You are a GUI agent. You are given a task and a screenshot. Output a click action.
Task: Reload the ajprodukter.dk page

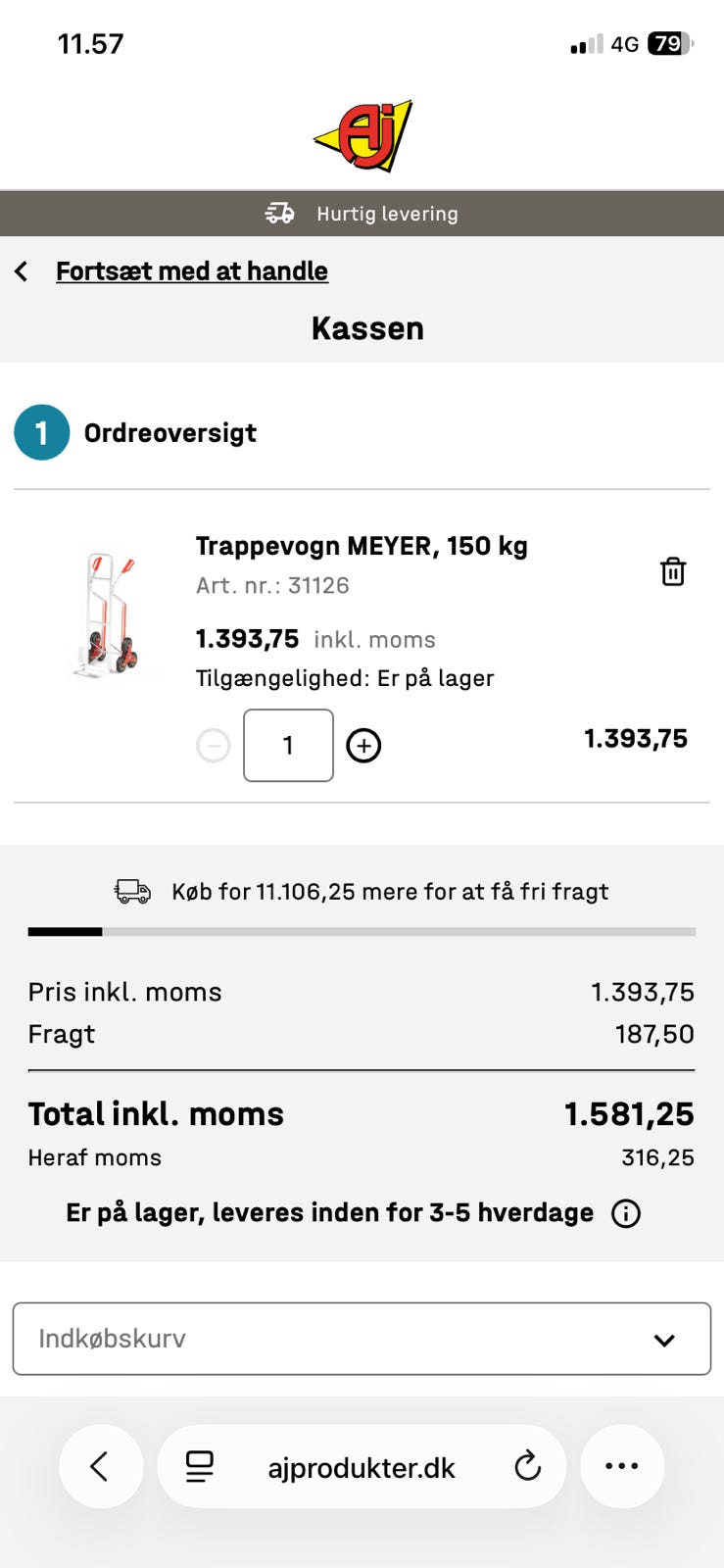point(527,1466)
